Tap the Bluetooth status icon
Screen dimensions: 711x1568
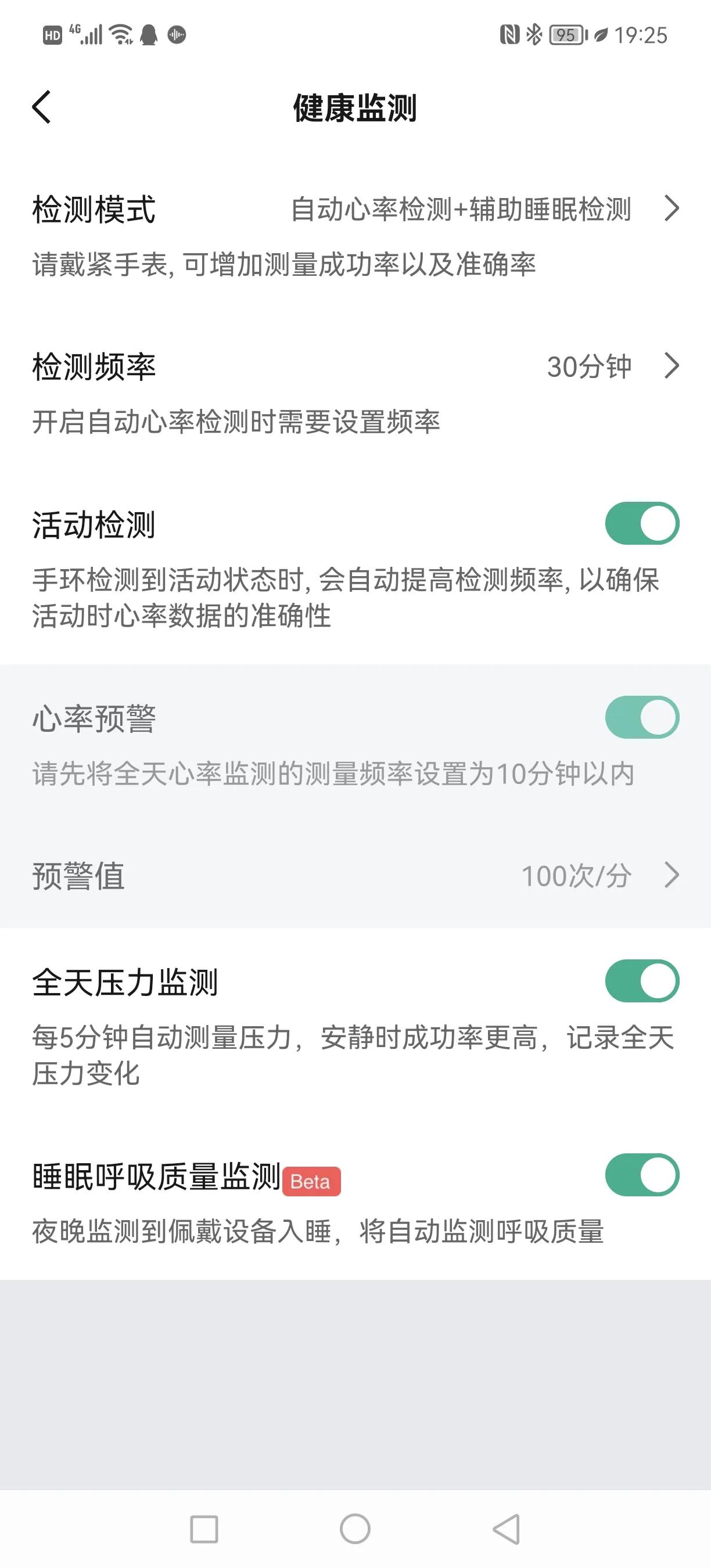(534, 35)
